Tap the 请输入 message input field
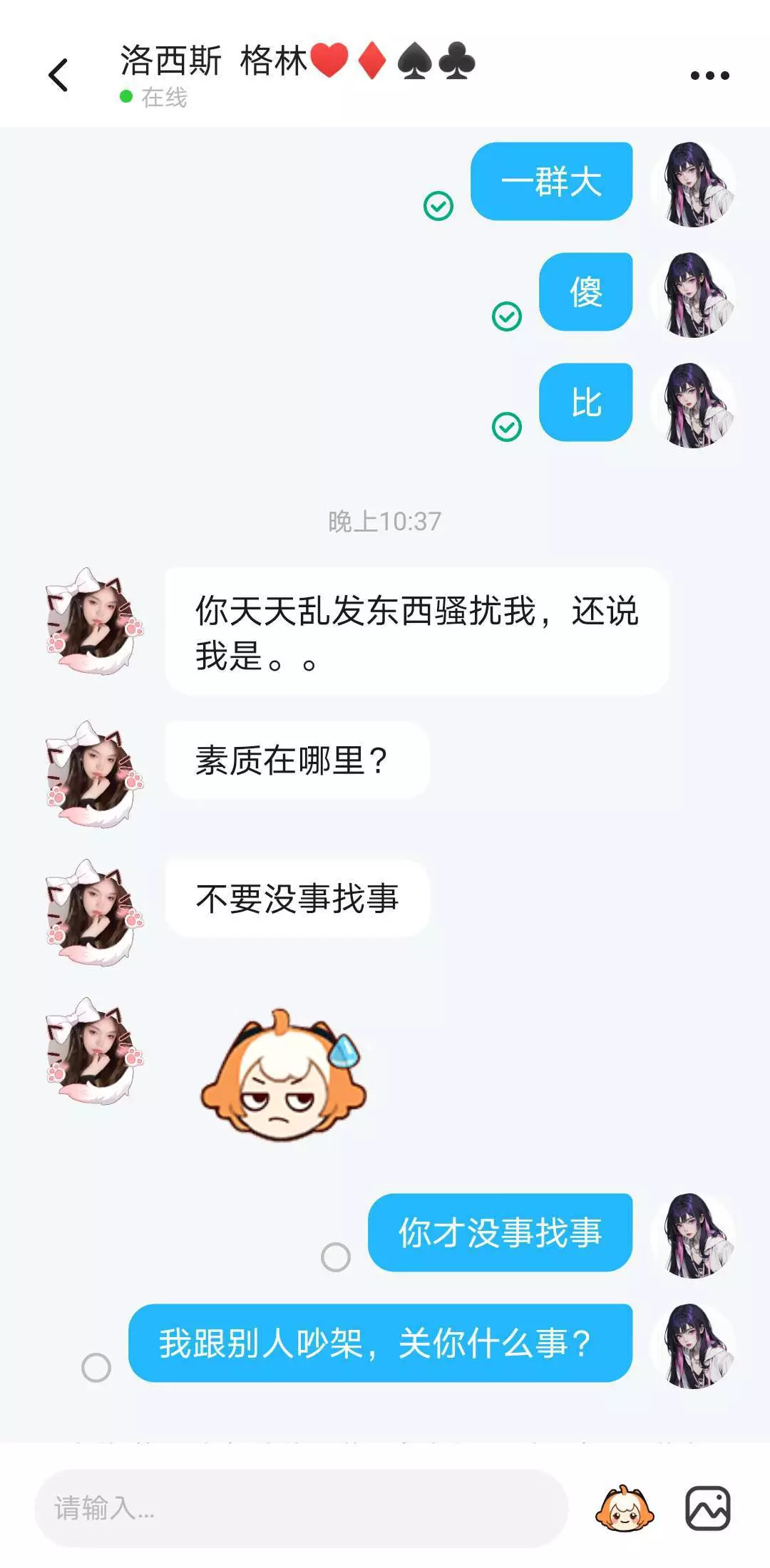Image resolution: width=770 pixels, height=1568 pixels. coord(301,1507)
